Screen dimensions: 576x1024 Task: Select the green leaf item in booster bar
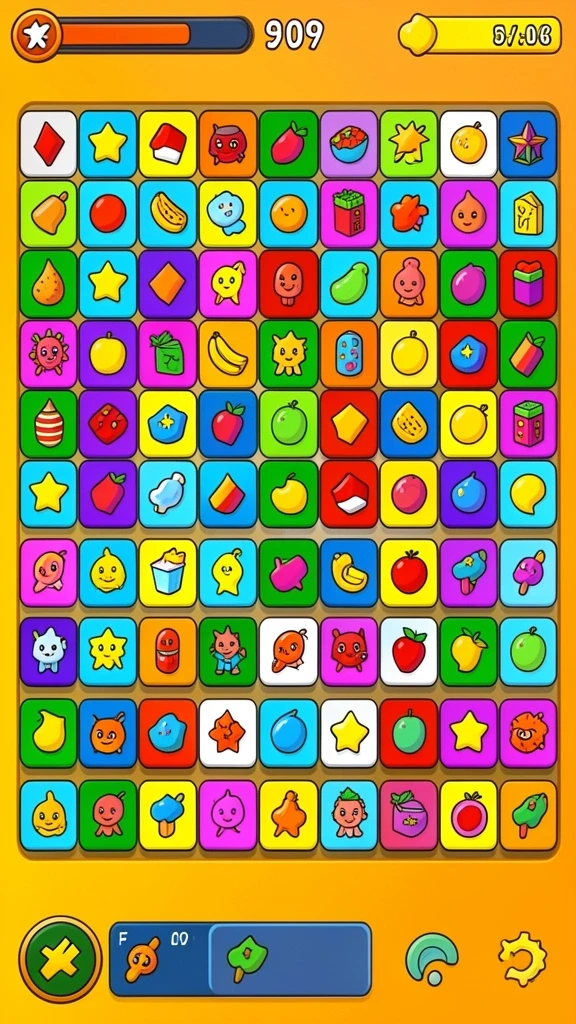coord(246,958)
